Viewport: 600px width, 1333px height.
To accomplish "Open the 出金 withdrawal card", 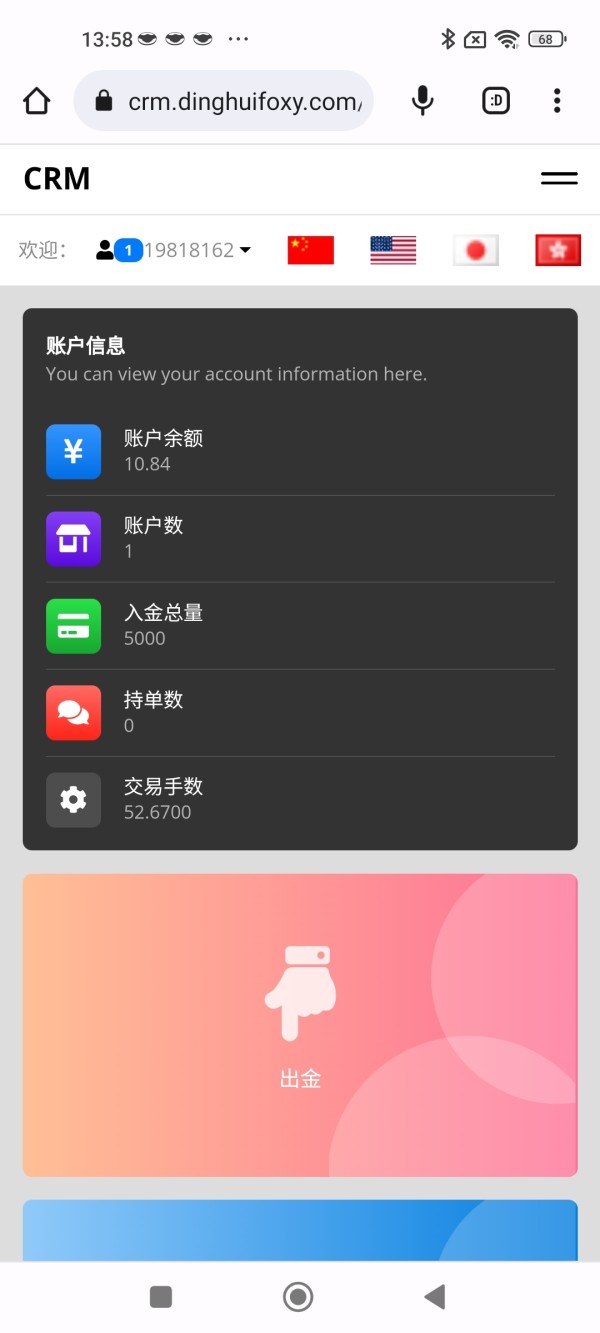I will [x=300, y=1025].
